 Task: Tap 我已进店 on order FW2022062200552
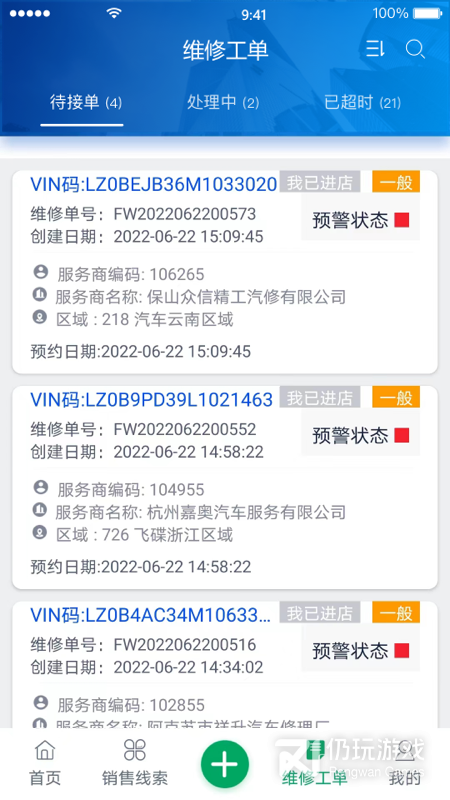coord(320,397)
